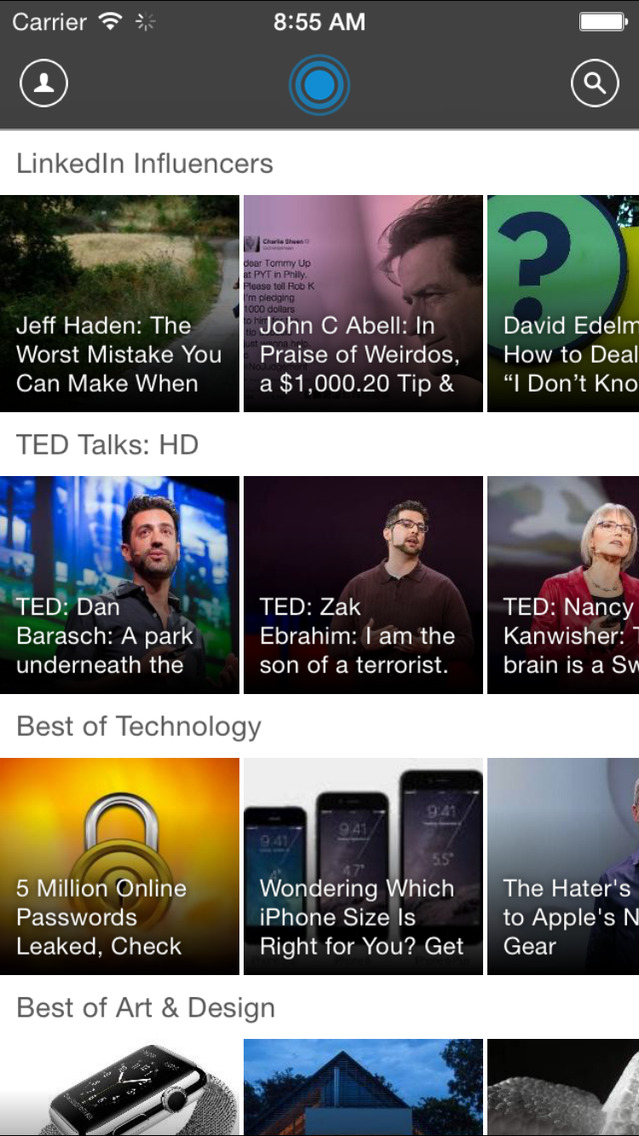Watch TED talk by Dan Barasch

119,584
